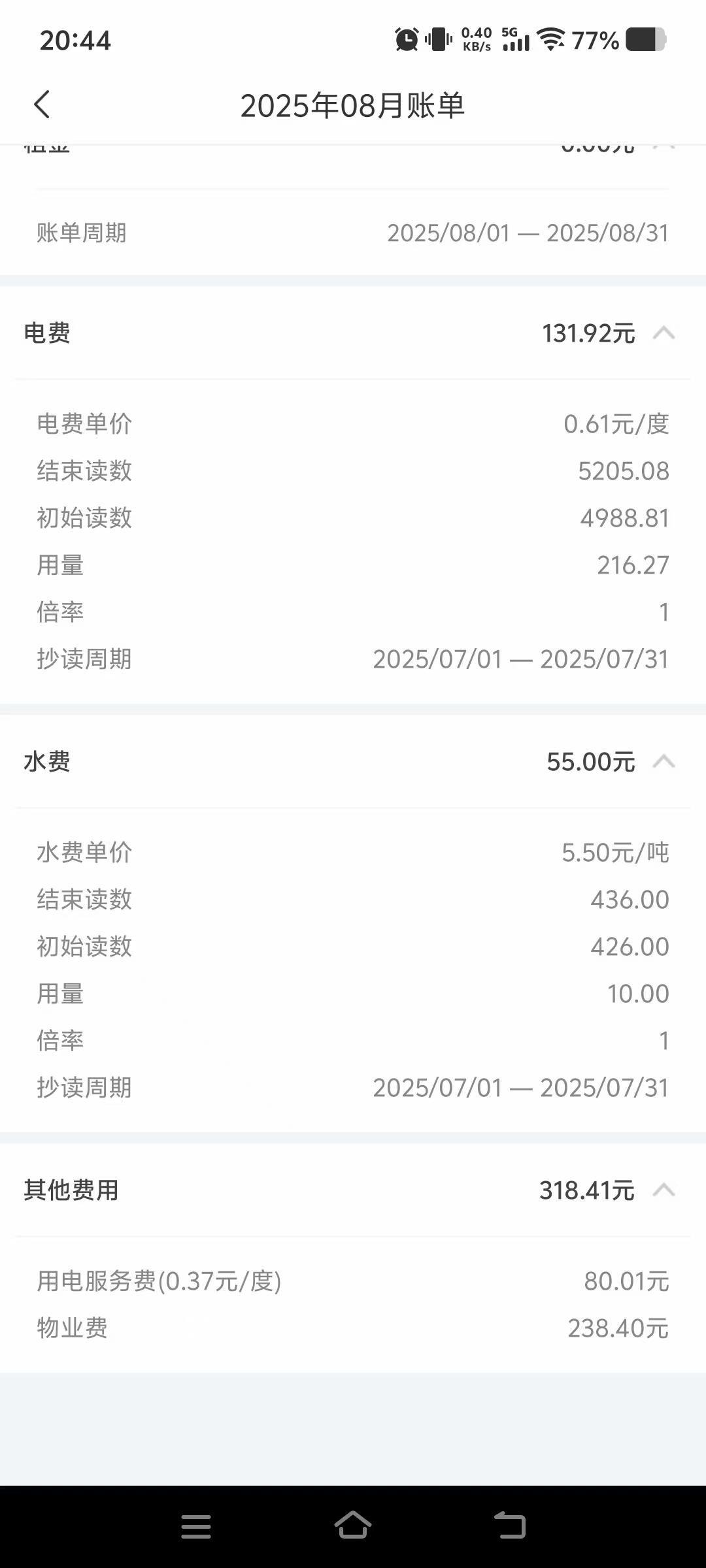Tap the system back button
706x1568 pixels.
510,1526
